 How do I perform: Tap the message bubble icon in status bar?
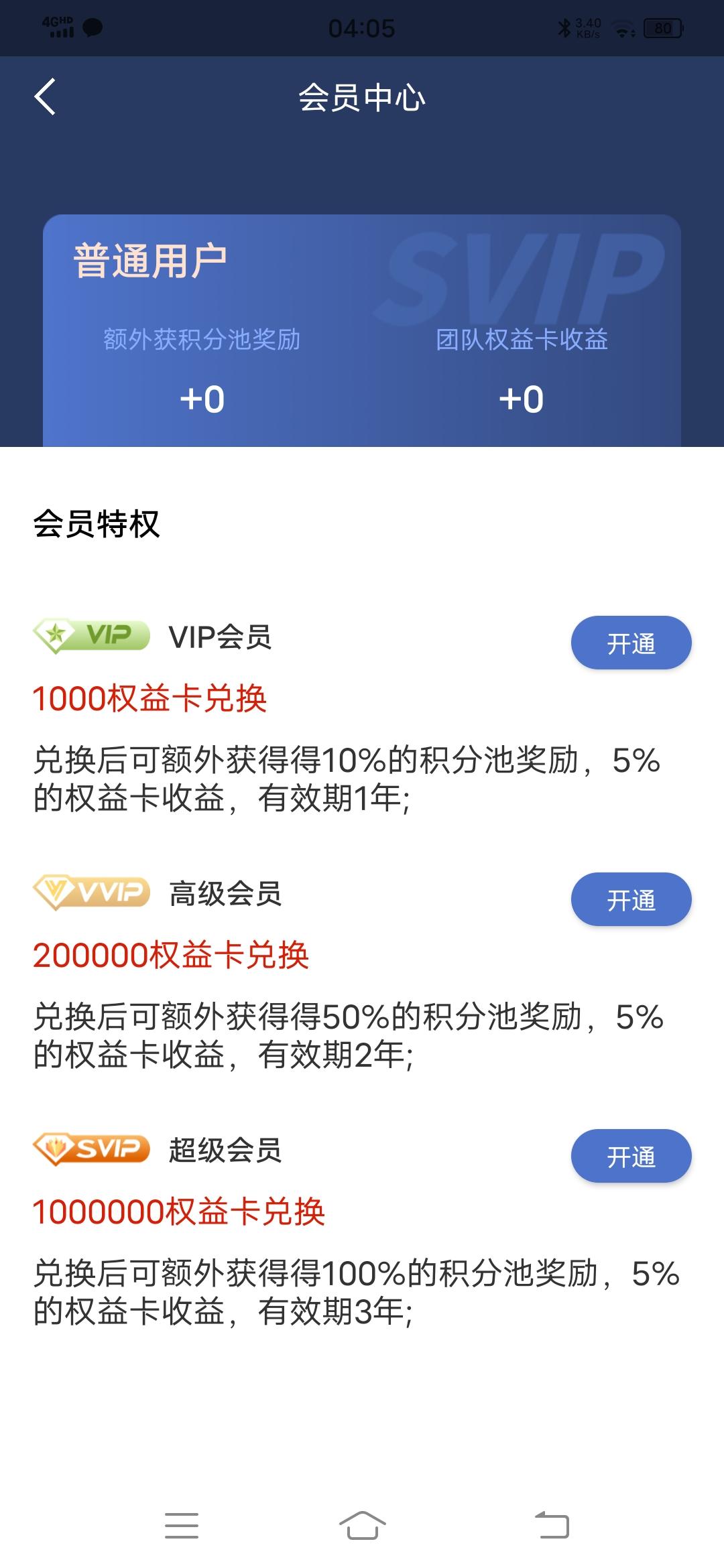(93, 28)
